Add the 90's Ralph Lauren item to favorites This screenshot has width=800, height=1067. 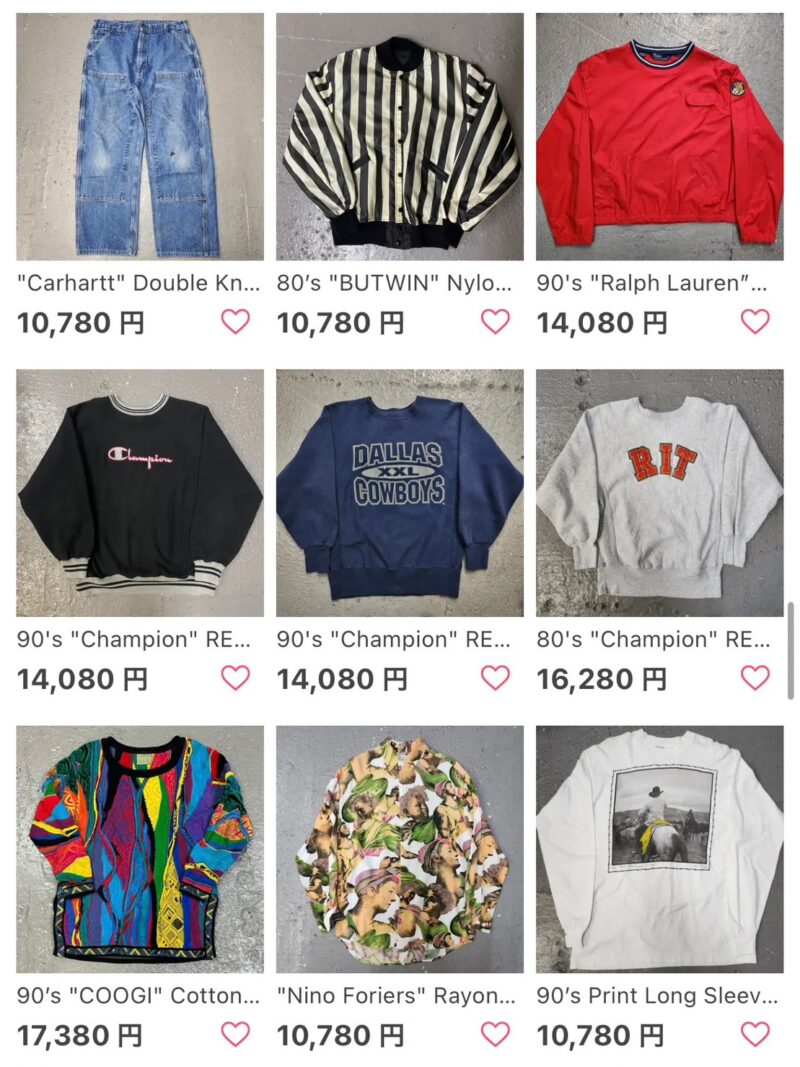(x=755, y=322)
